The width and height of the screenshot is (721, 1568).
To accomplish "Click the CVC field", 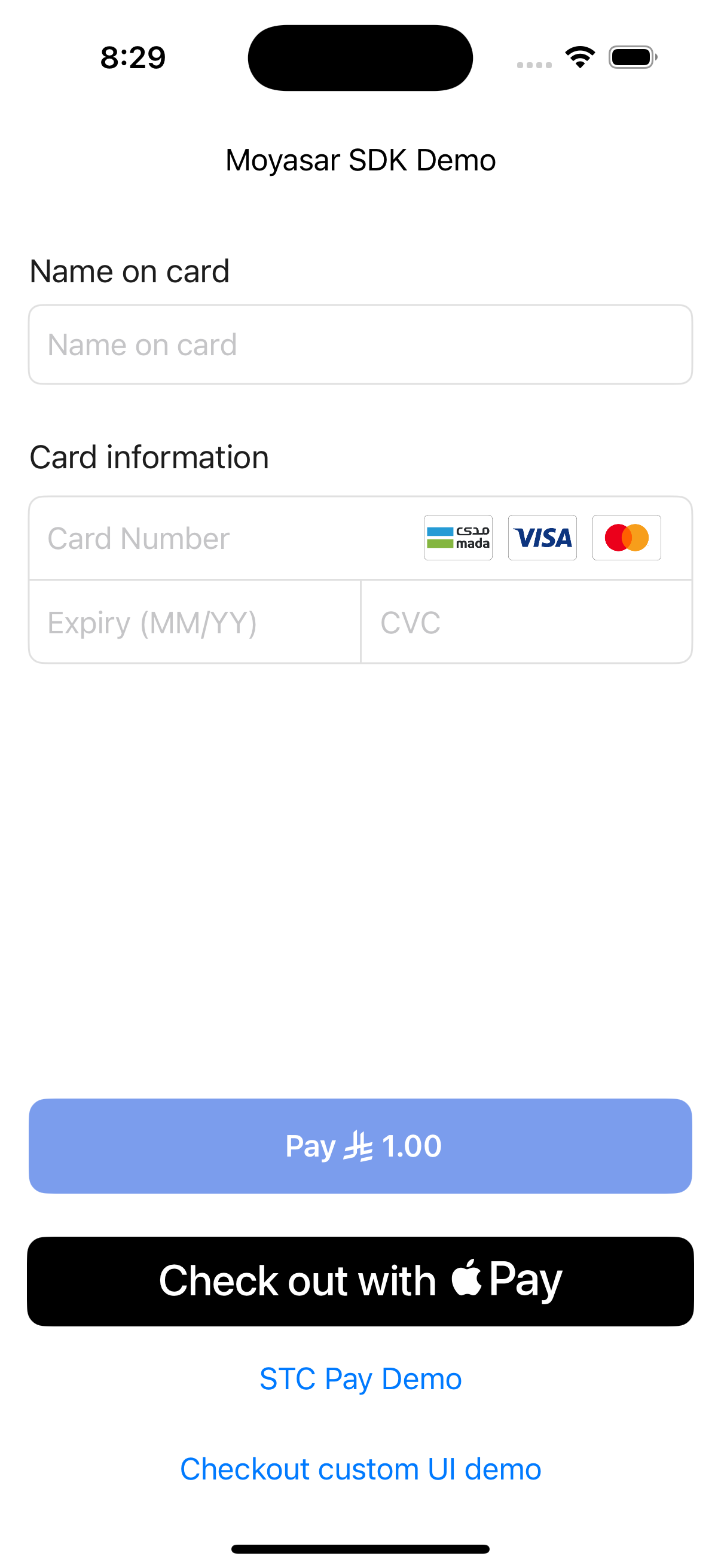I will (524, 622).
